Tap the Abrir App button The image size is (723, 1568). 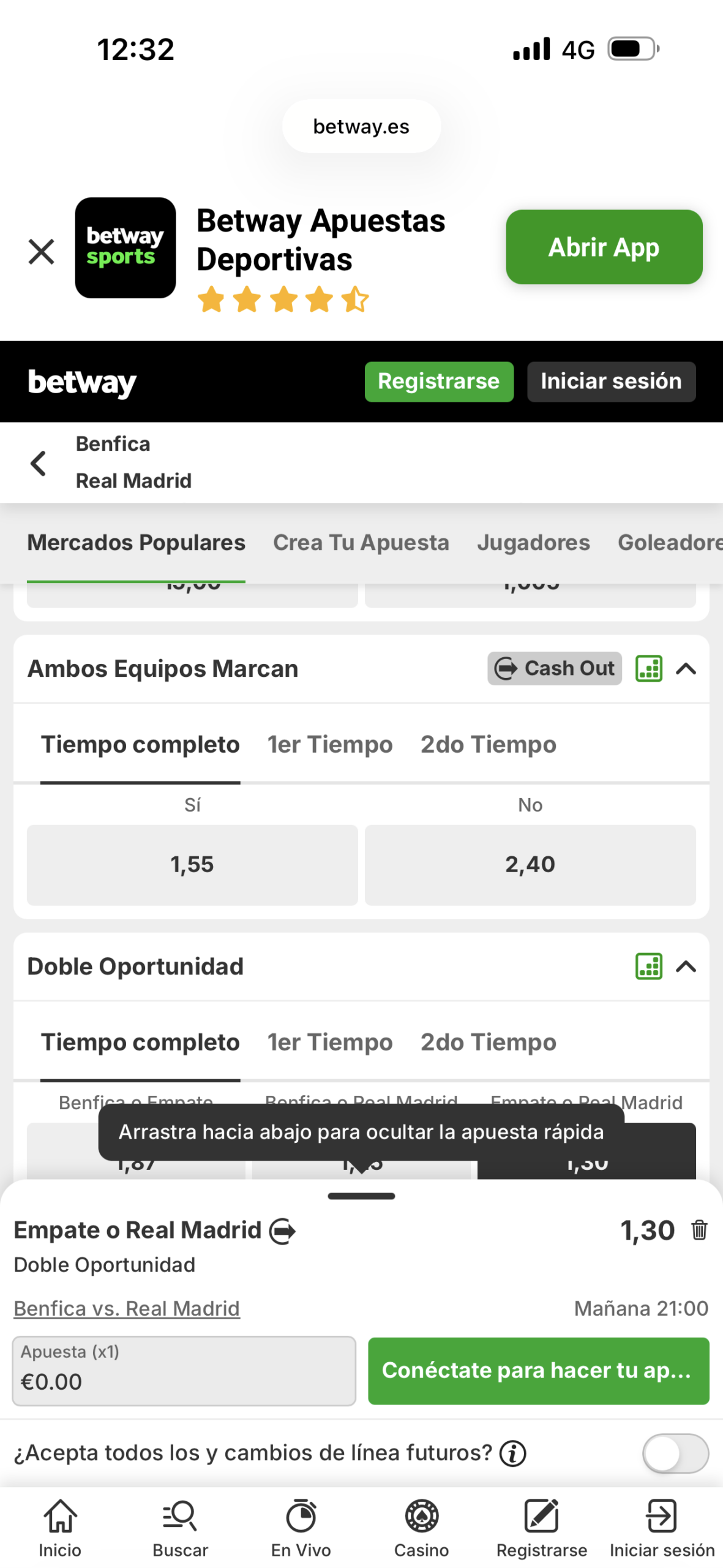(603, 247)
